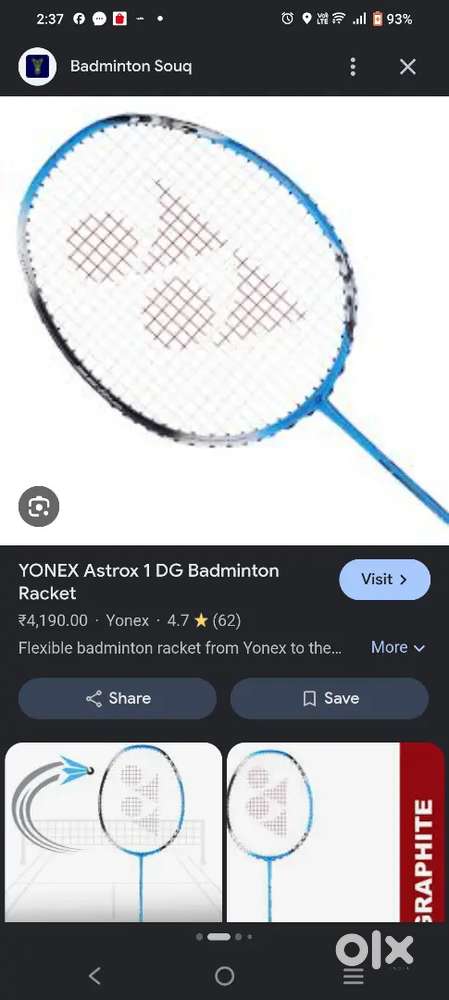Share this racket result
This screenshot has width=449, height=1000.
117,698
